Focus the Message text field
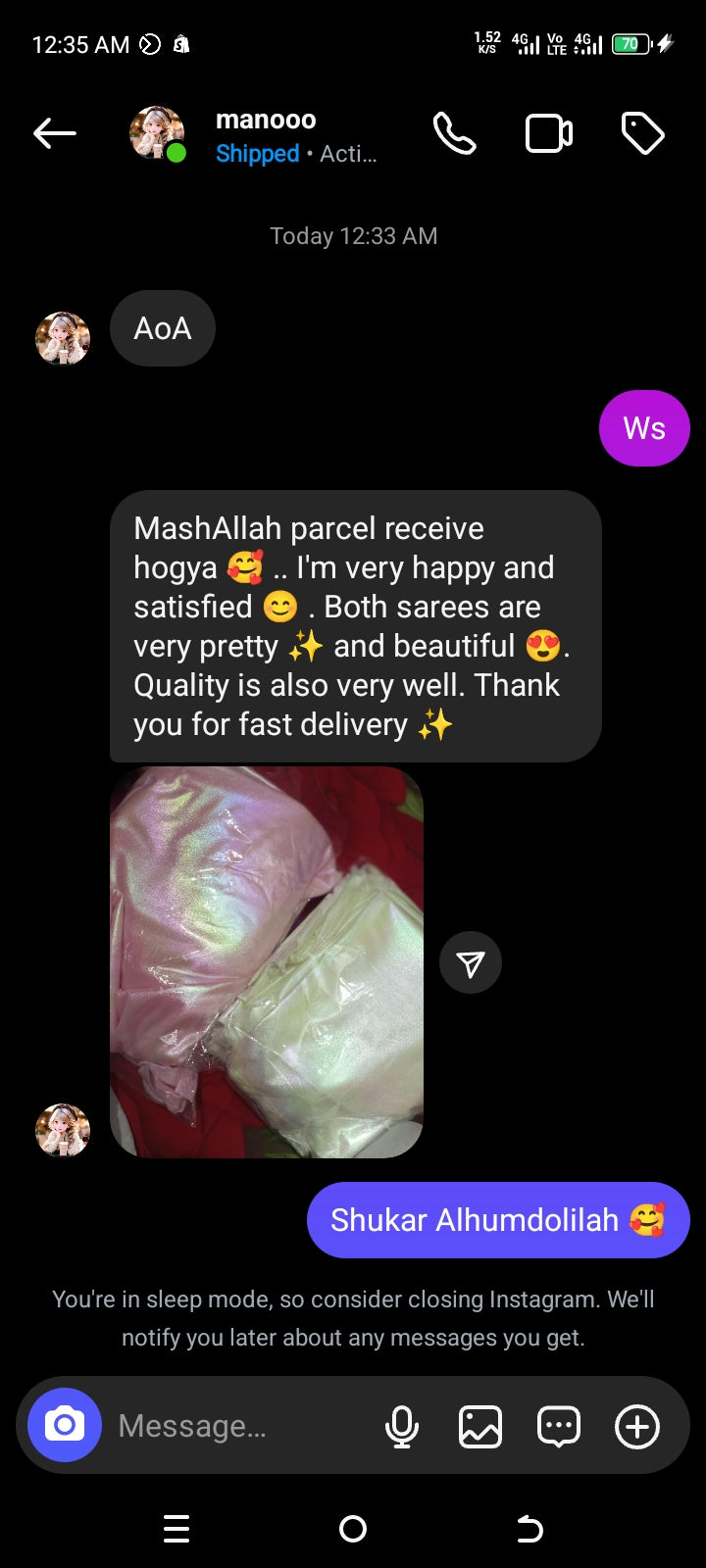This screenshot has height=1568, width=706. click(235, 1426)
